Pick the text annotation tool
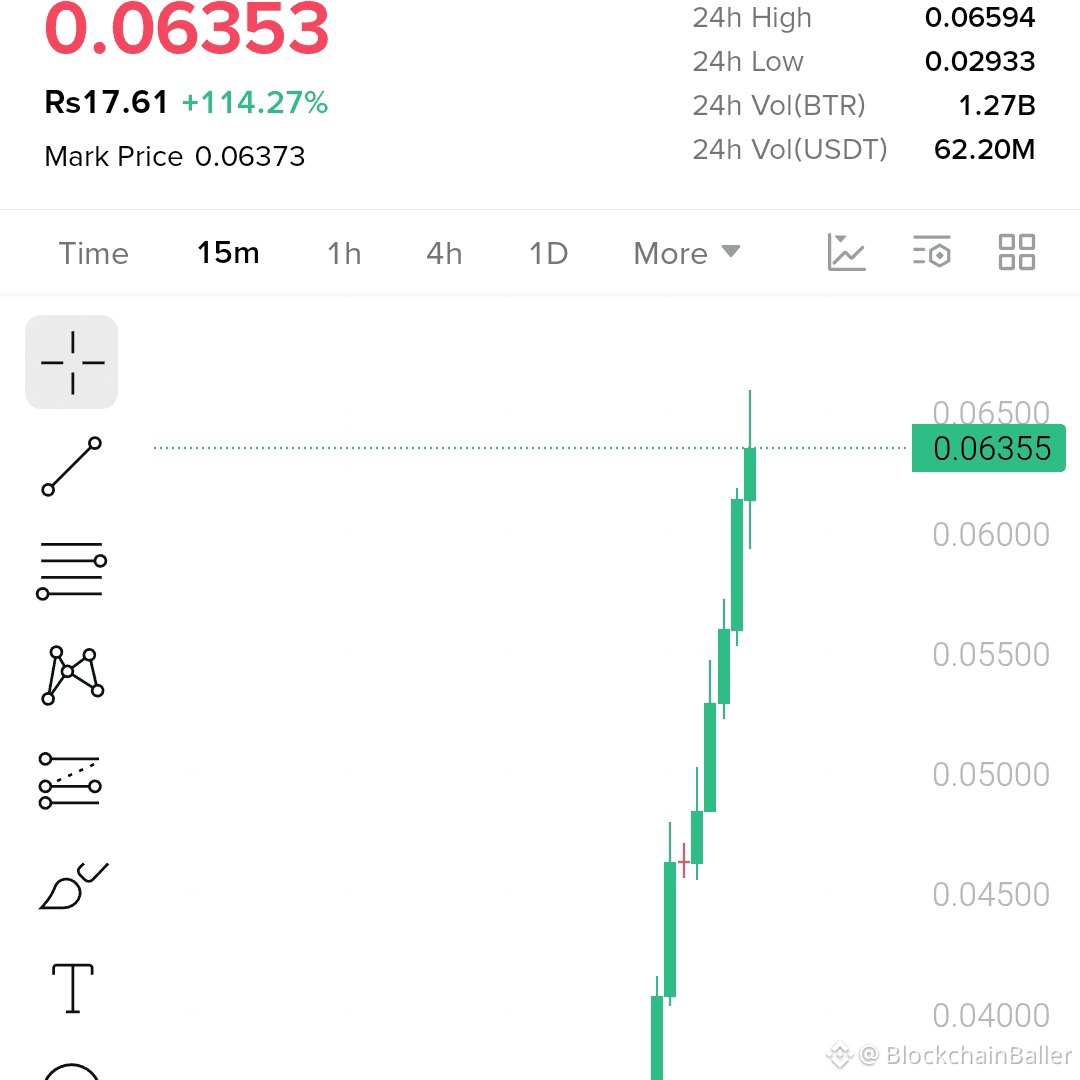The image size is (1080, 1080). click(73, 988)
